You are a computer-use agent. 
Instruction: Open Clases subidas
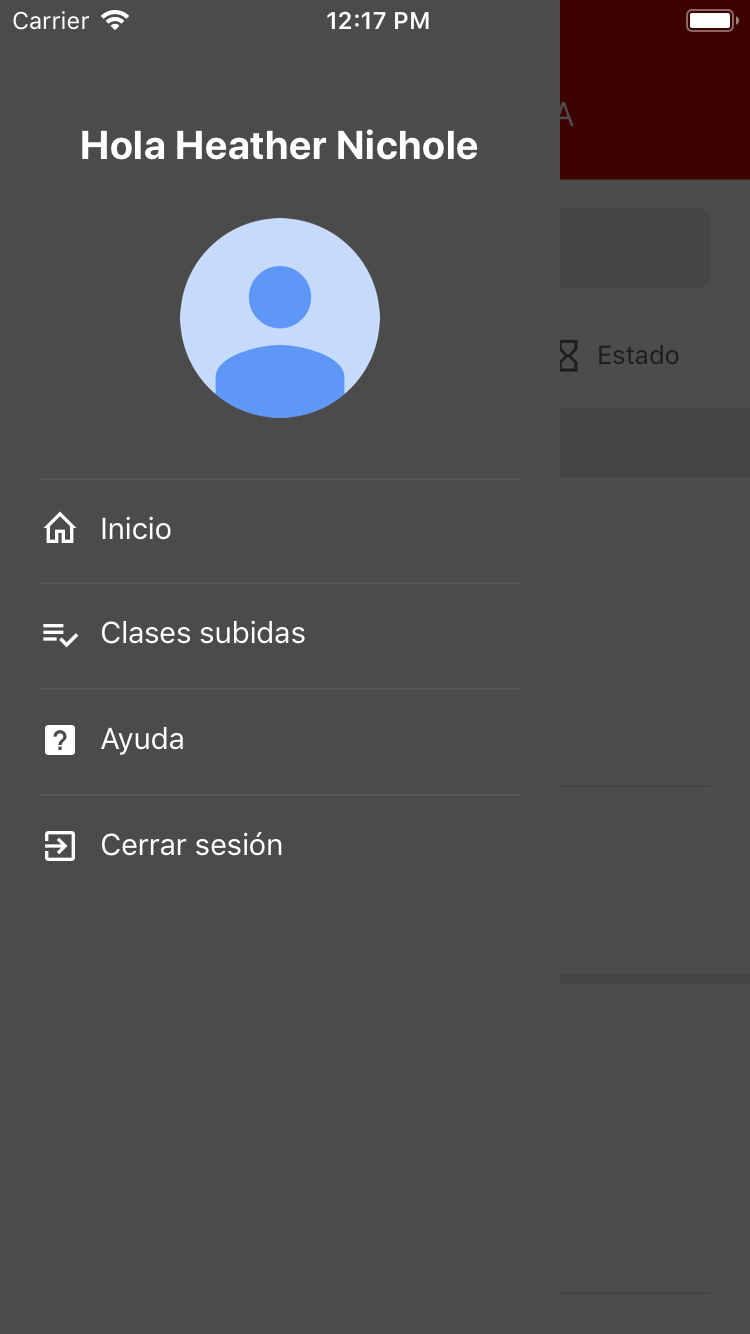tap(202, 634)
